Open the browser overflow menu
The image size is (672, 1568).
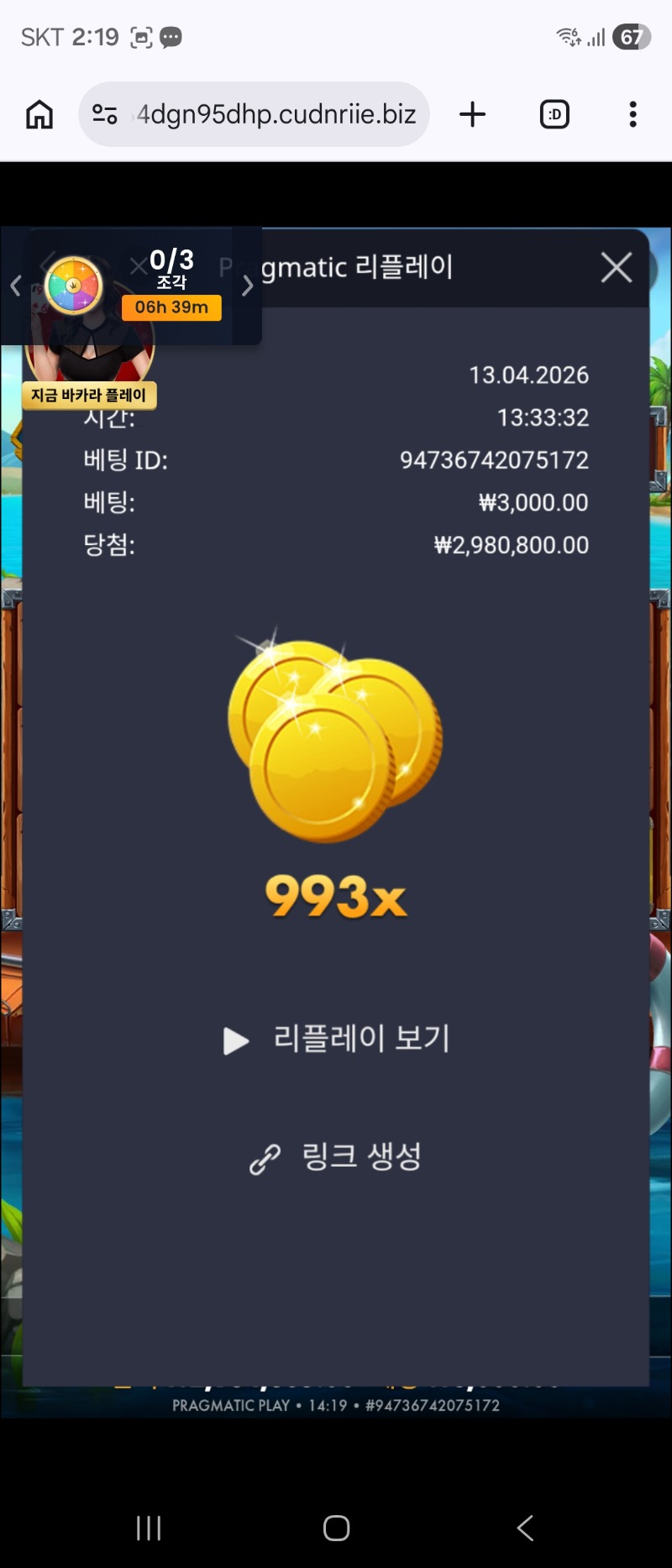coord(633,114)
